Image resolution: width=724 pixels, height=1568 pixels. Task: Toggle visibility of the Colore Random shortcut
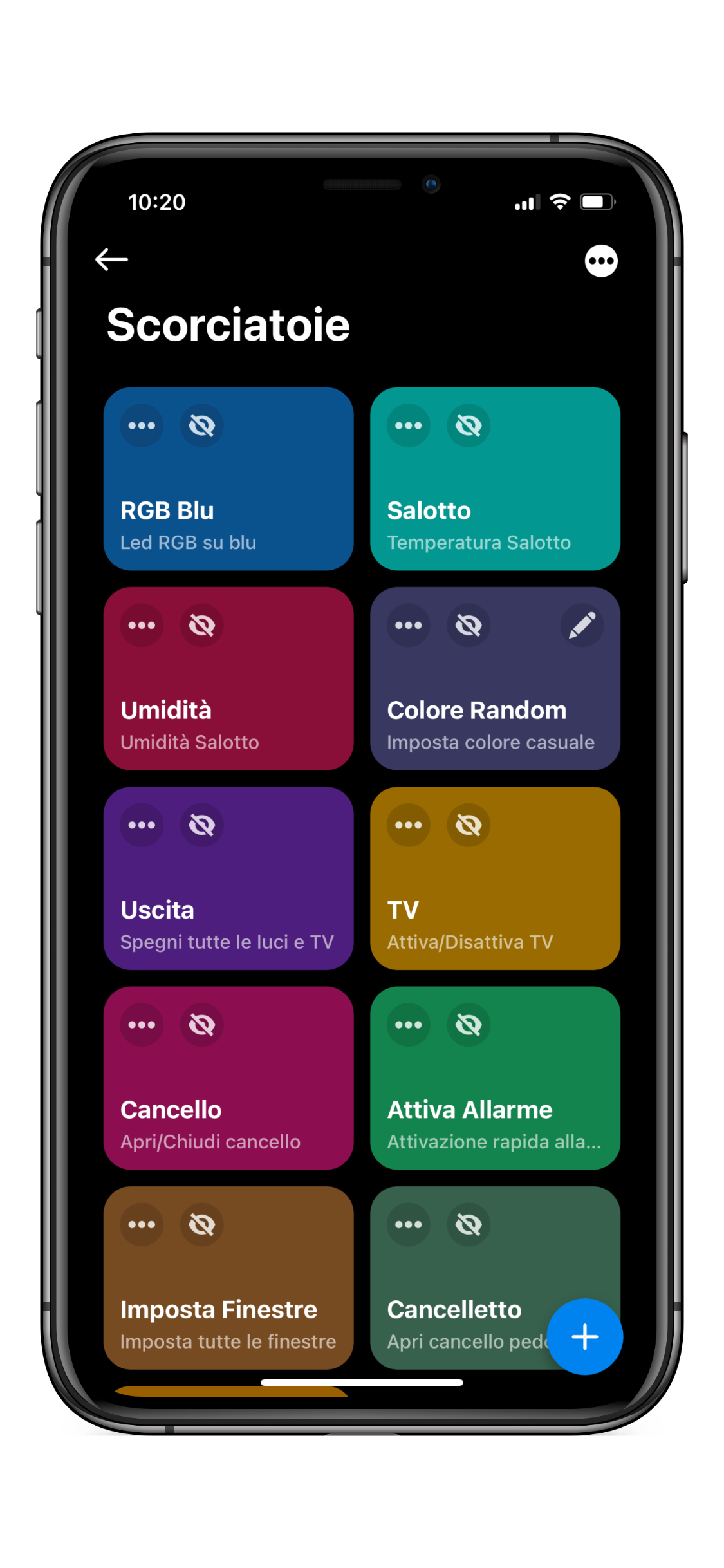pos(469,625)
